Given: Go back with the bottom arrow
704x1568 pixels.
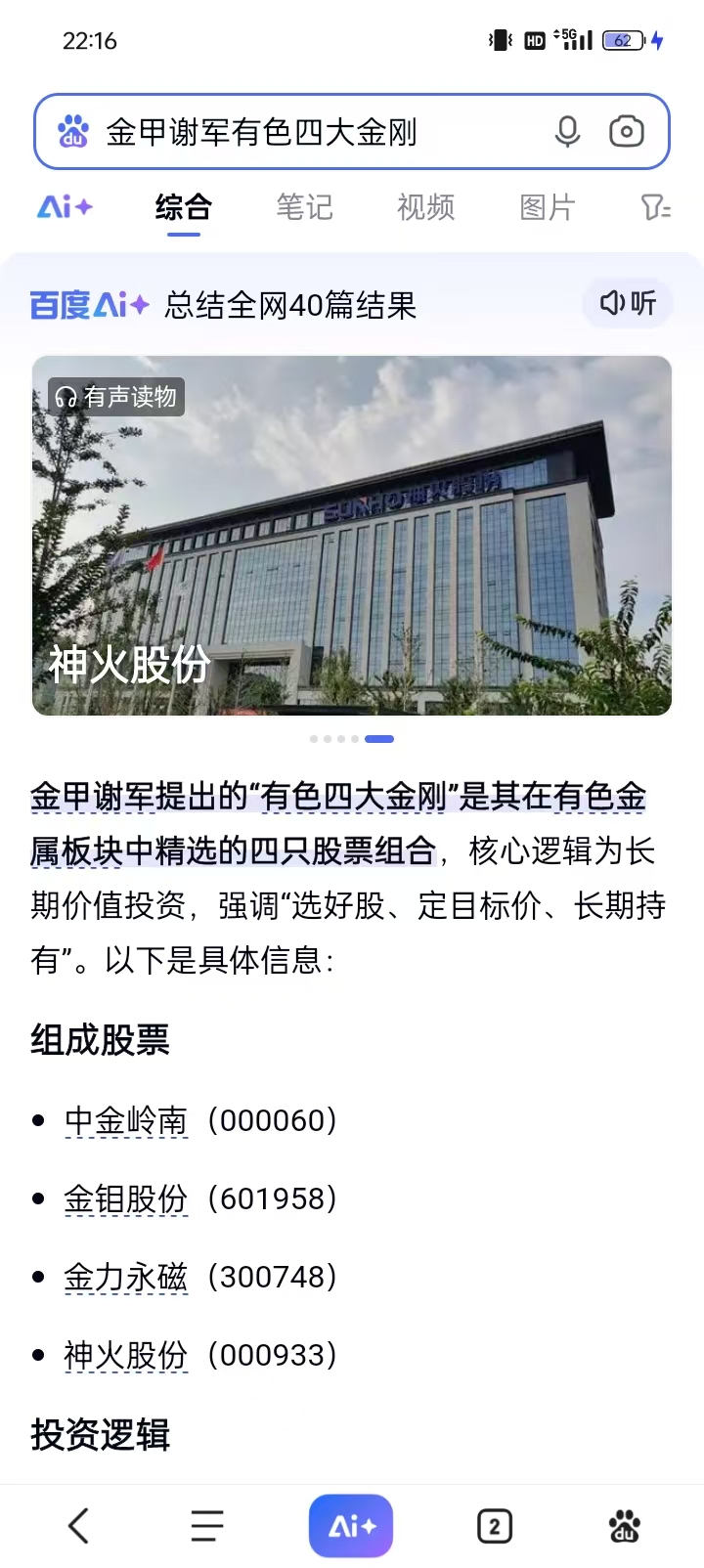Looking at the screenshot, I should click(x=78, y=1525).
